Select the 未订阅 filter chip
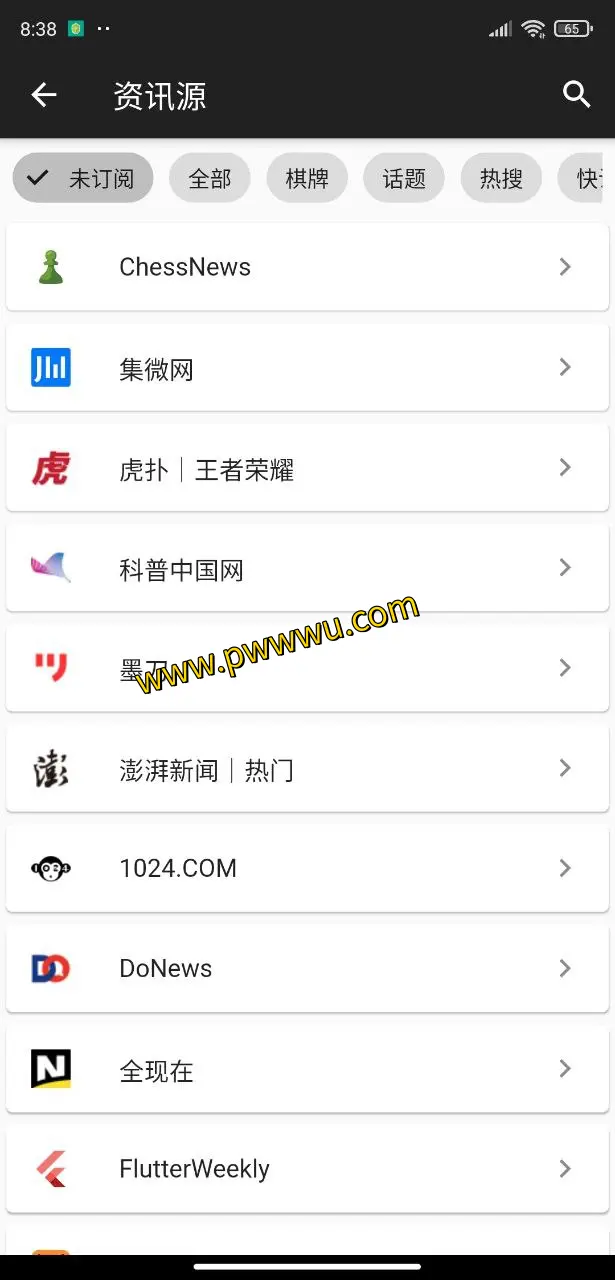Viewport: 615px width, 1280px height. pyautogui.click(x=83, y=179)
